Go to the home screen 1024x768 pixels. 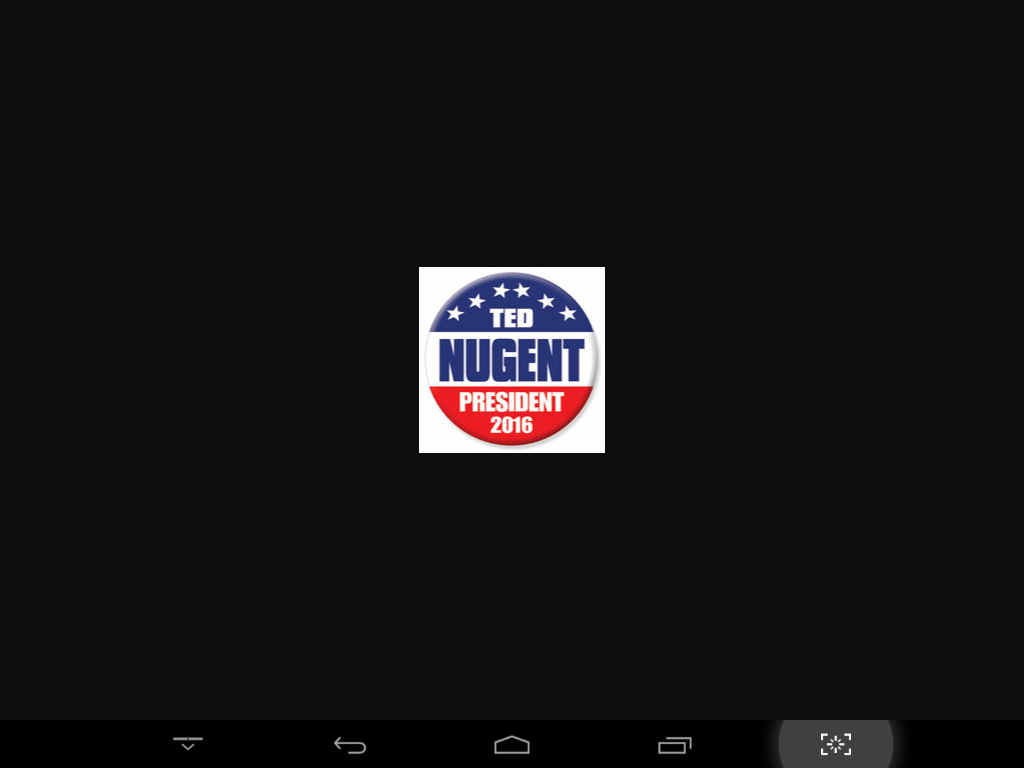[x=512, y=744]
